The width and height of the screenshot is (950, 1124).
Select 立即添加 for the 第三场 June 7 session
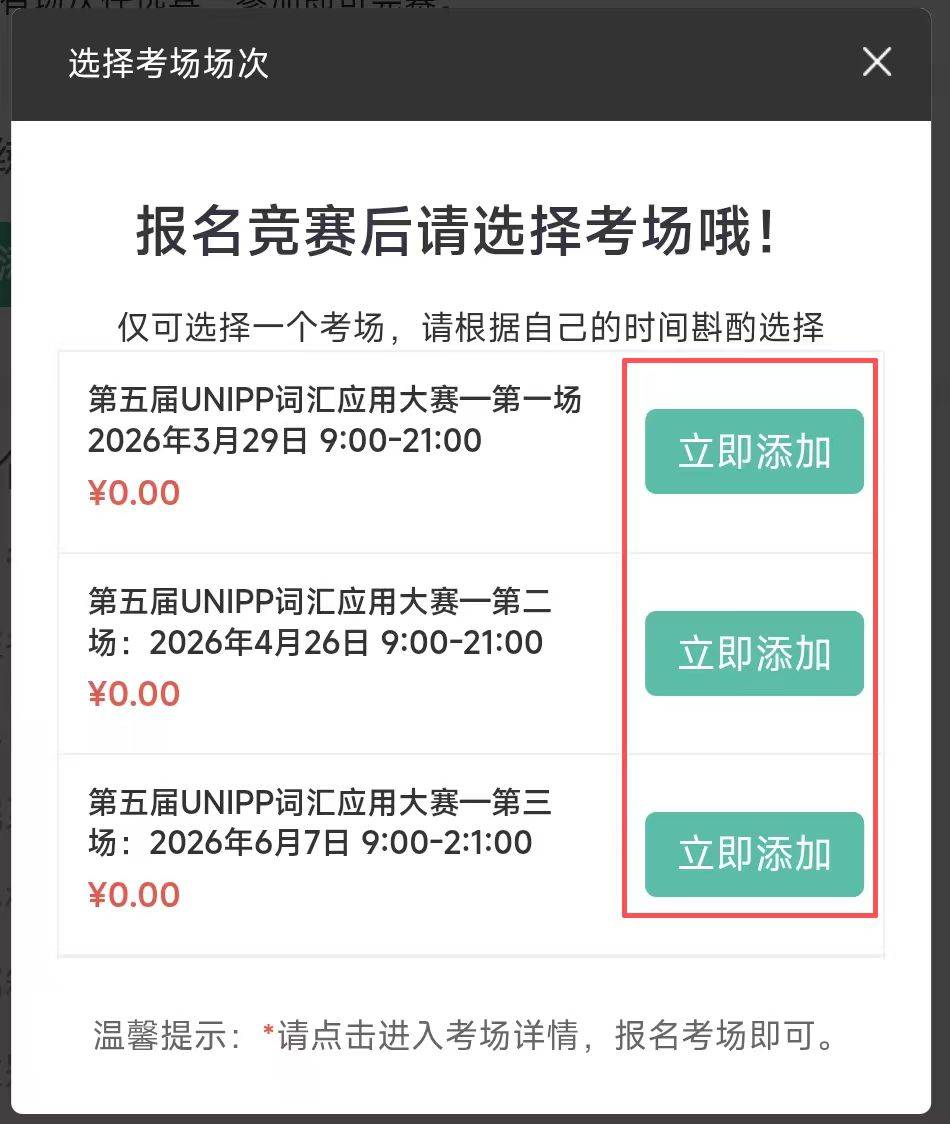coord(754,854)
